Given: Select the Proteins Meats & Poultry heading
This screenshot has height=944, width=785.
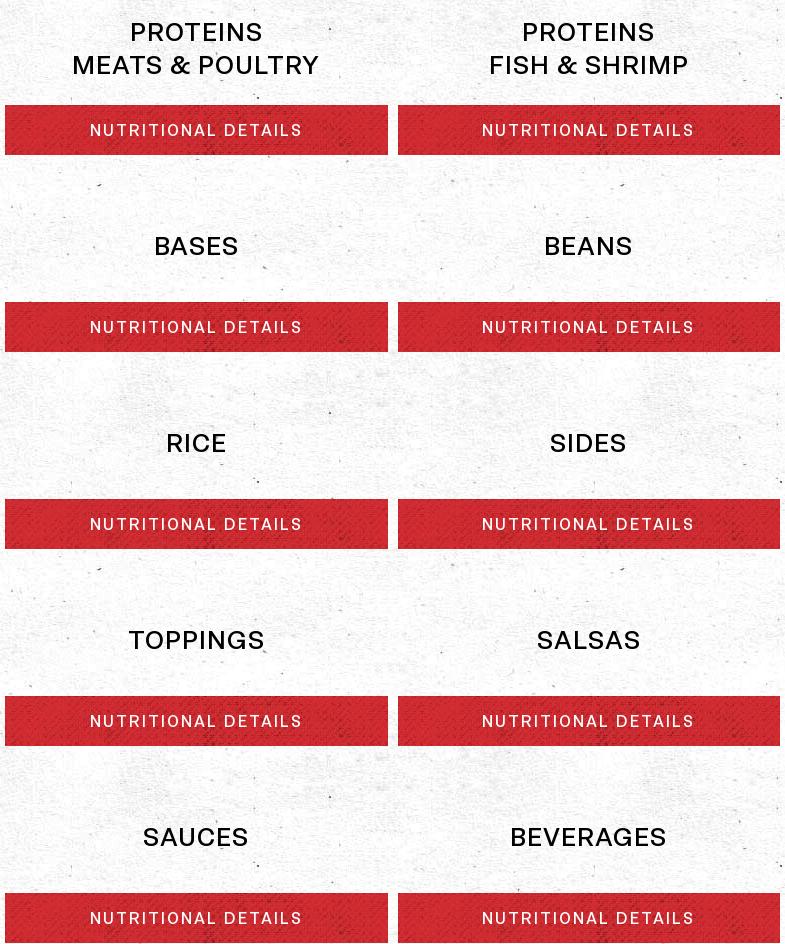Looking at the screenshot, I should click(196, 48).
